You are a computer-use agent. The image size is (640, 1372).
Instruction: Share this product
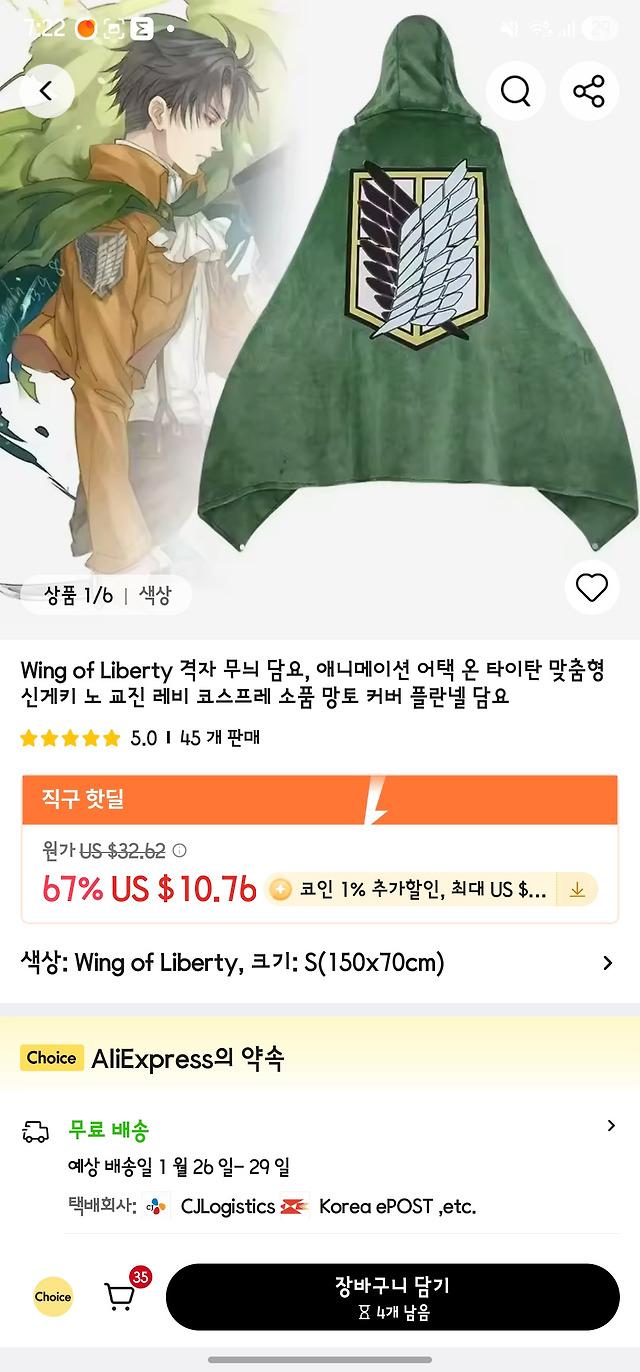click(x=589, y=91)
